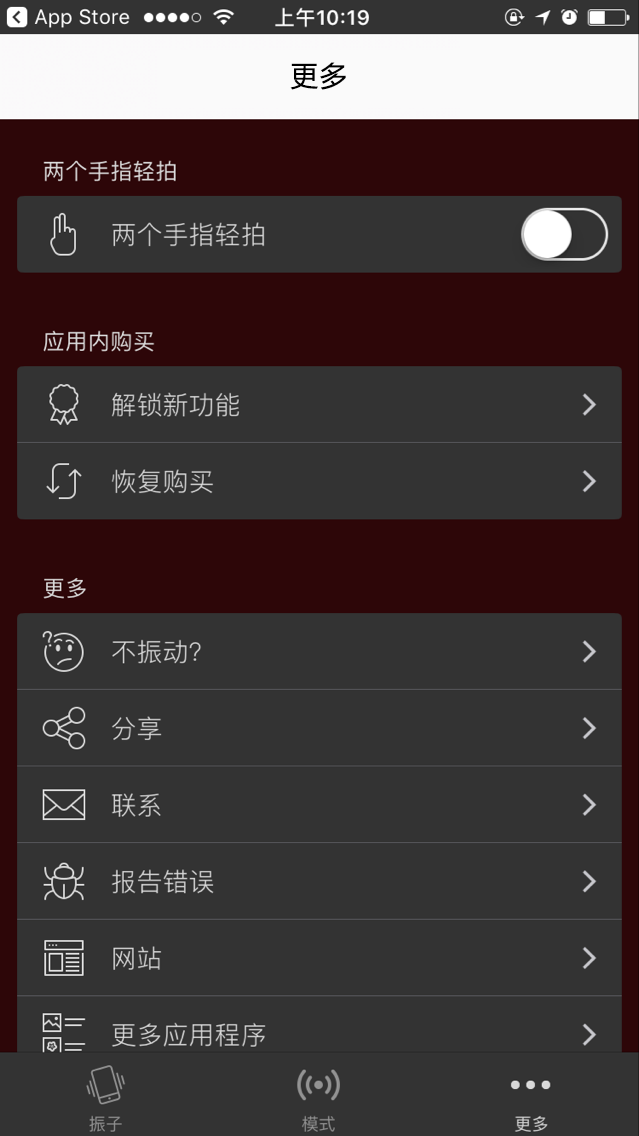Choose 报告错误 to report a bug
This screenshot has width=639, height=1136.
click(320, 882)
